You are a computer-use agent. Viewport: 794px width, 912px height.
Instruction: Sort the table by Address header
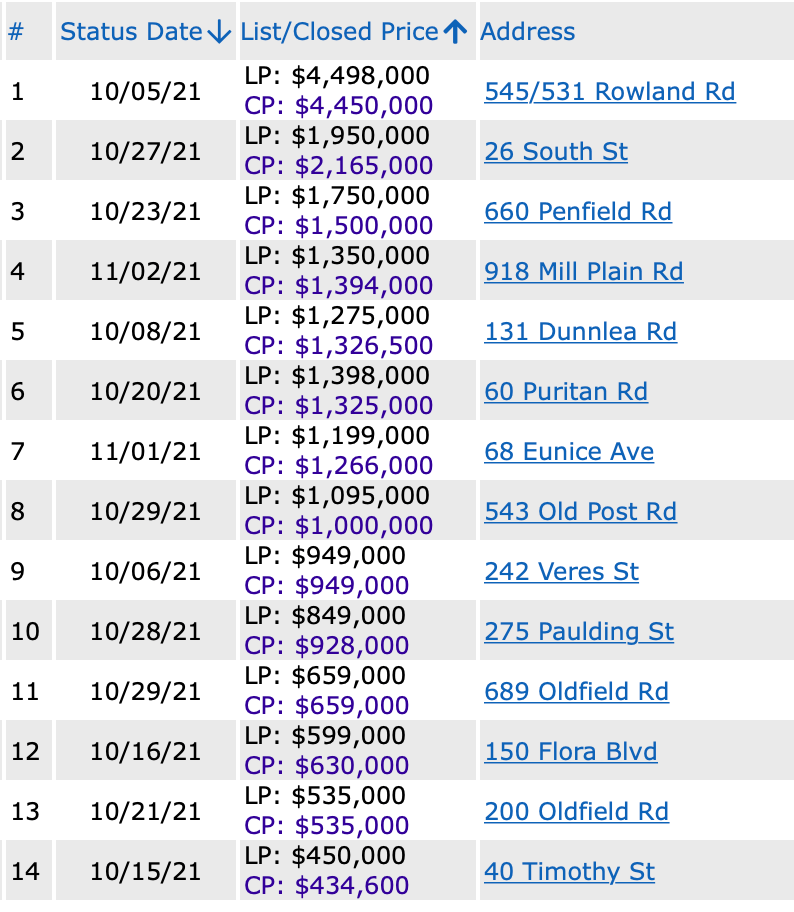click(x=528, y=32)
